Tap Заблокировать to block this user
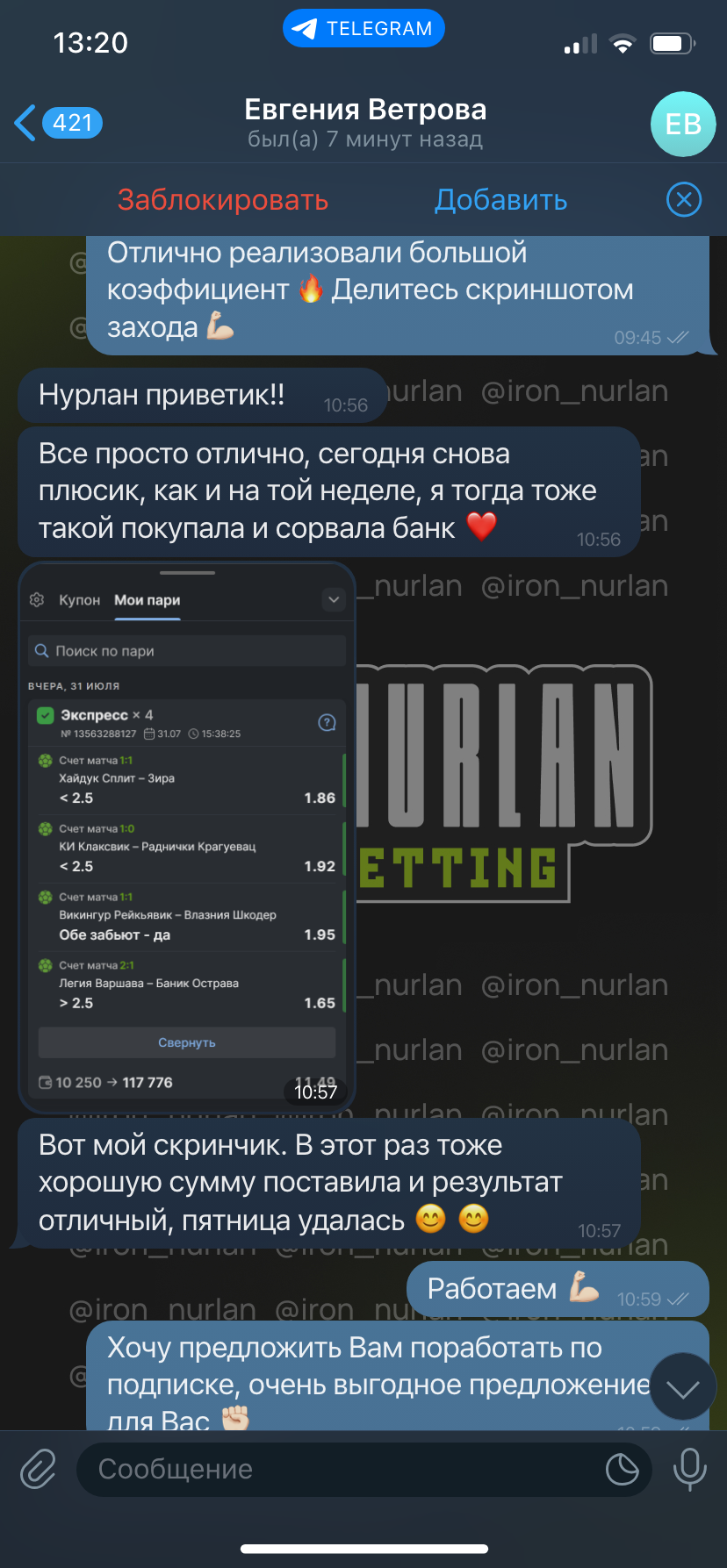This screenshot has width=727, height=1568. coord(223,200)
